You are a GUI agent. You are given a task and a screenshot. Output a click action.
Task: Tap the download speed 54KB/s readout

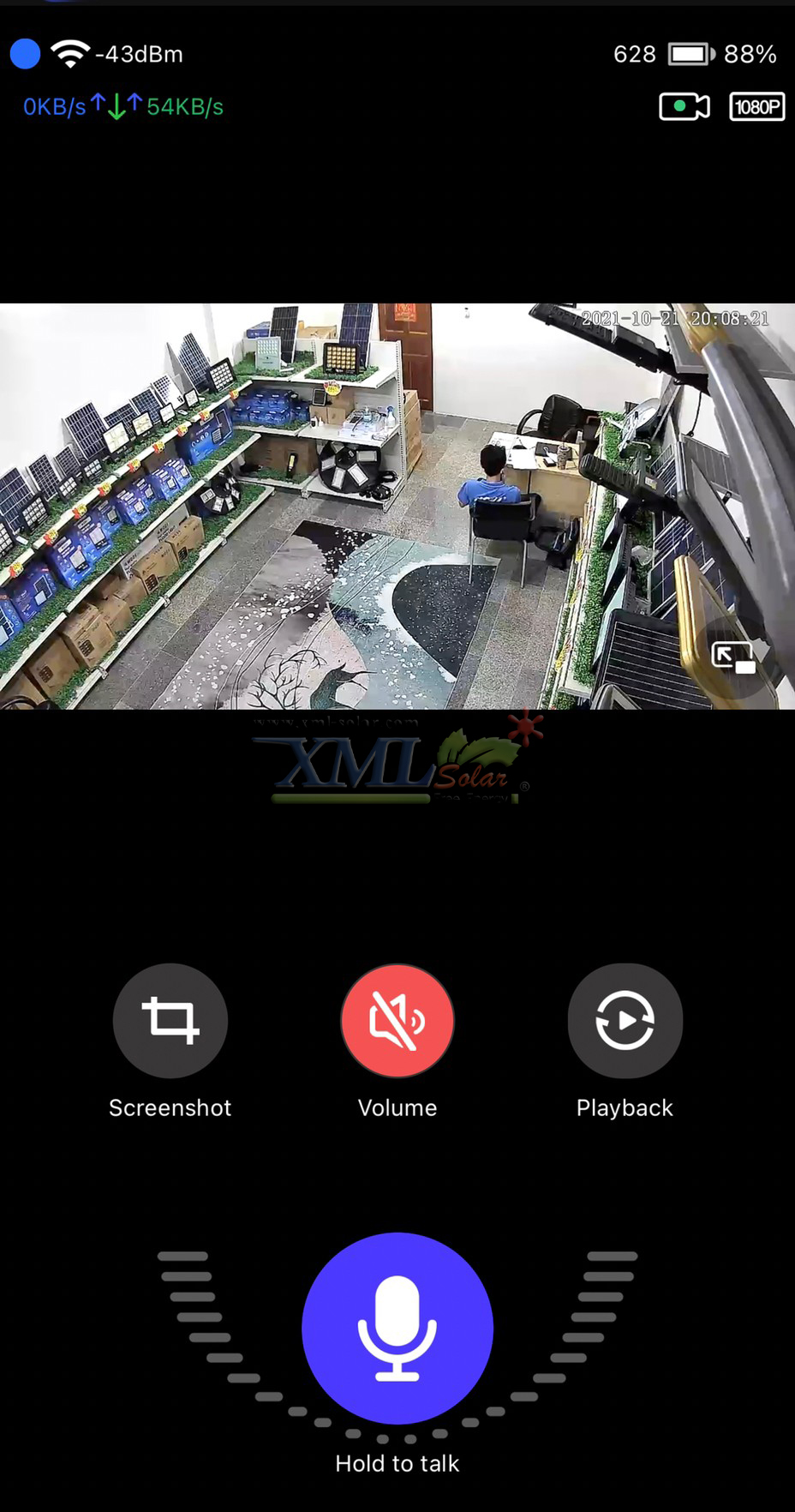click(x=184, y=106)
